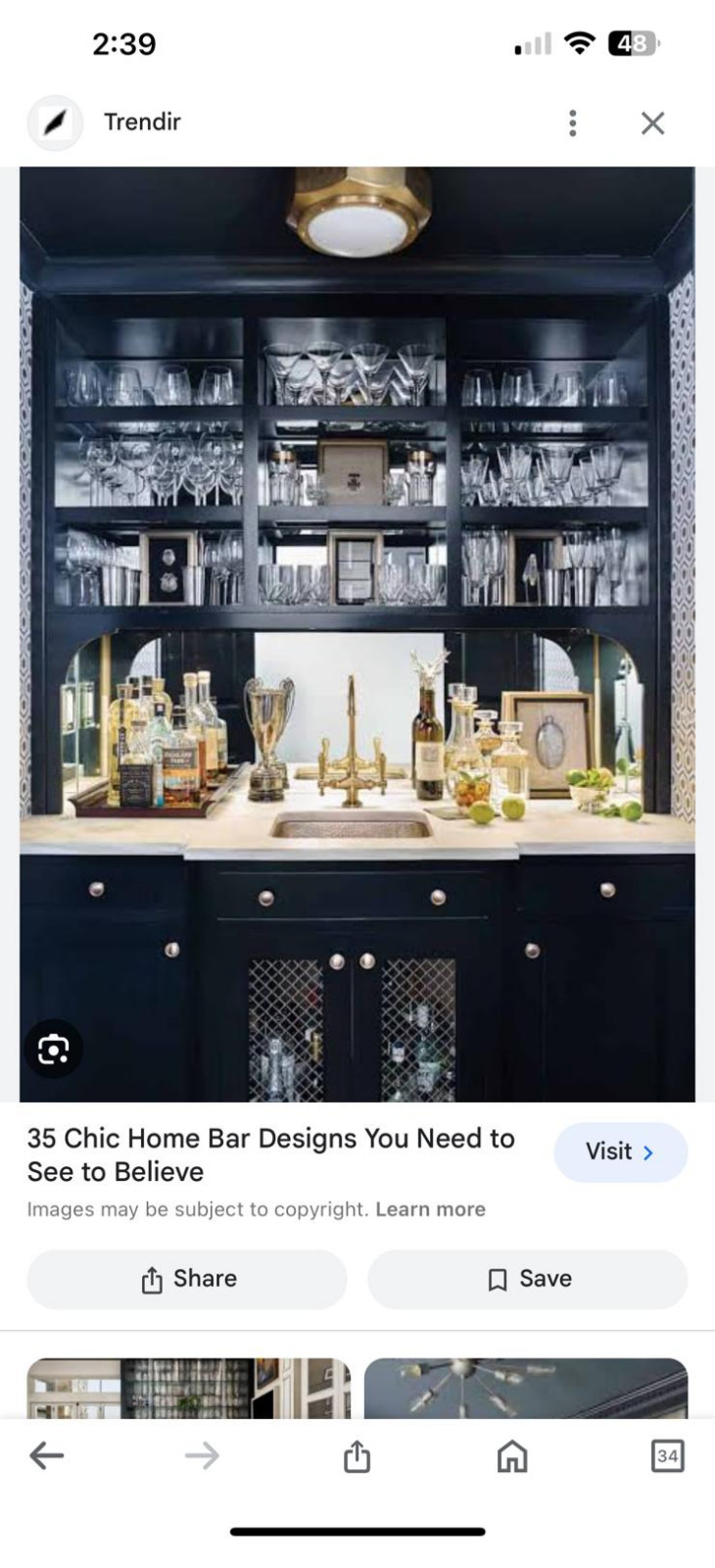Image resolution: width=715 pixels, height=1568 pixels.
Task: Tap the Learn more copyright link
Action: pos(430,1209)
